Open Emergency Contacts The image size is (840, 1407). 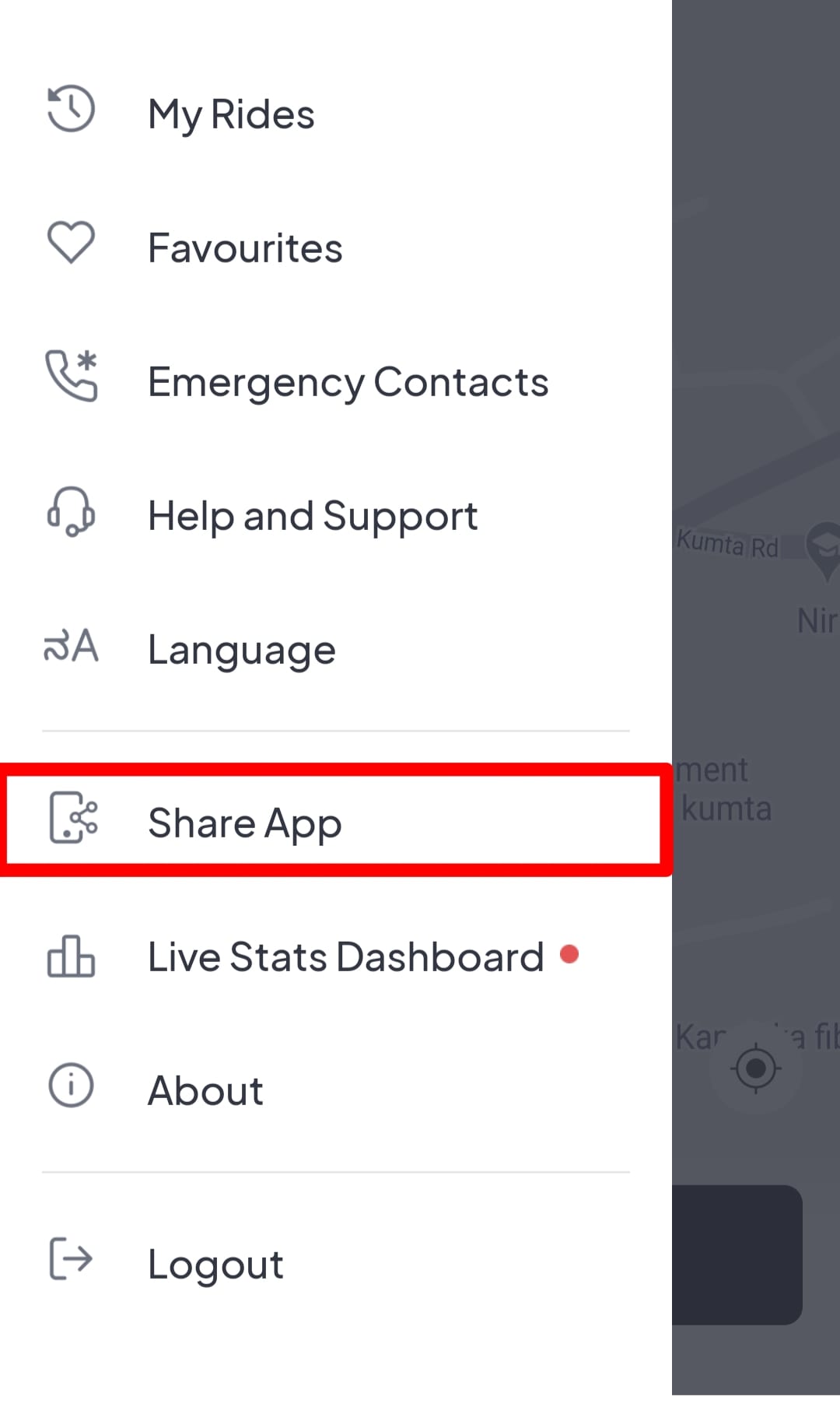coord(348,382)
